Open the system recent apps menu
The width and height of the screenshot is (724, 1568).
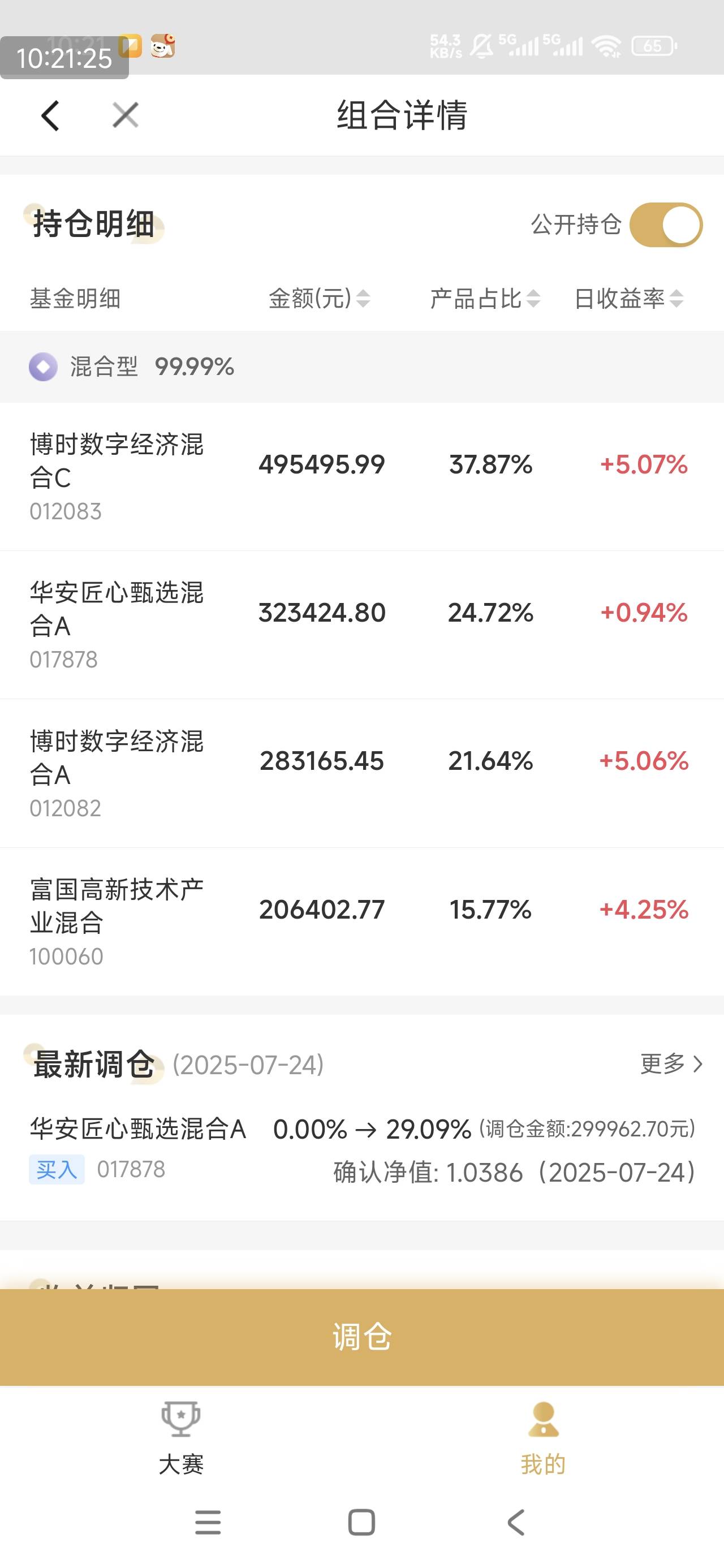coord(208,1522)
